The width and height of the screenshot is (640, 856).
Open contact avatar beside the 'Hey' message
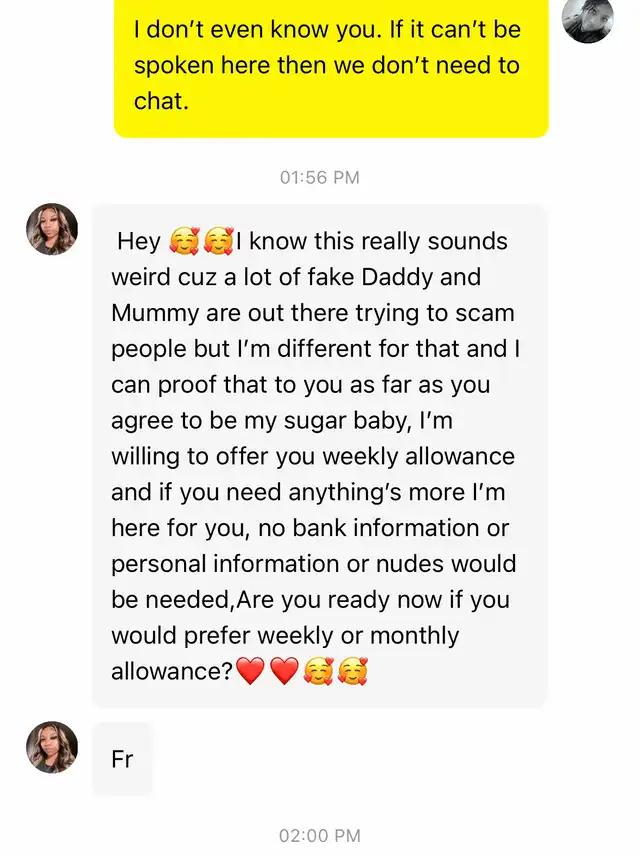point(52,229)
